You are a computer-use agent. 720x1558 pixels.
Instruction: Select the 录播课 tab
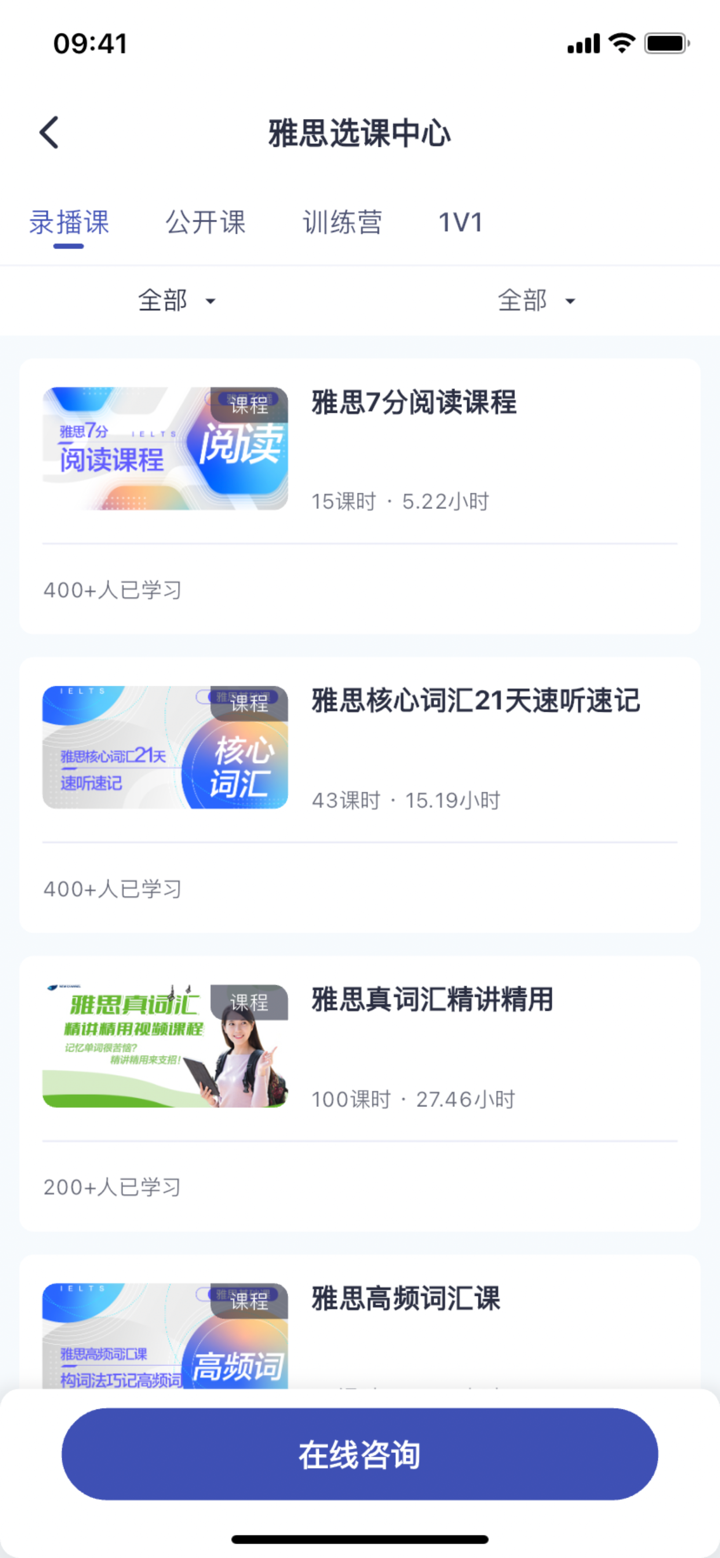pyautogui.click(x=68, y=222)
